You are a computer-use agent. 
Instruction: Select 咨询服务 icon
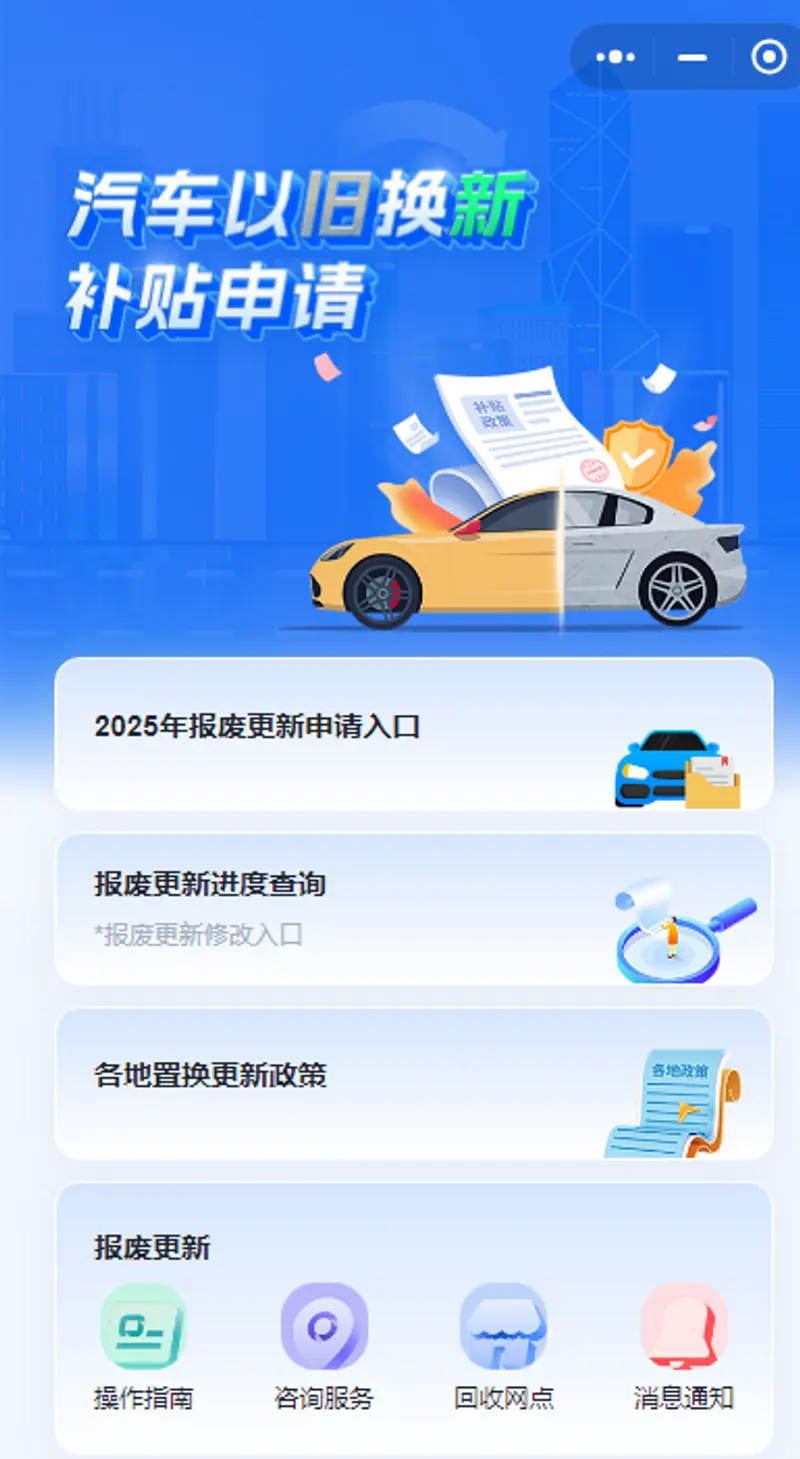point(323,1327)
